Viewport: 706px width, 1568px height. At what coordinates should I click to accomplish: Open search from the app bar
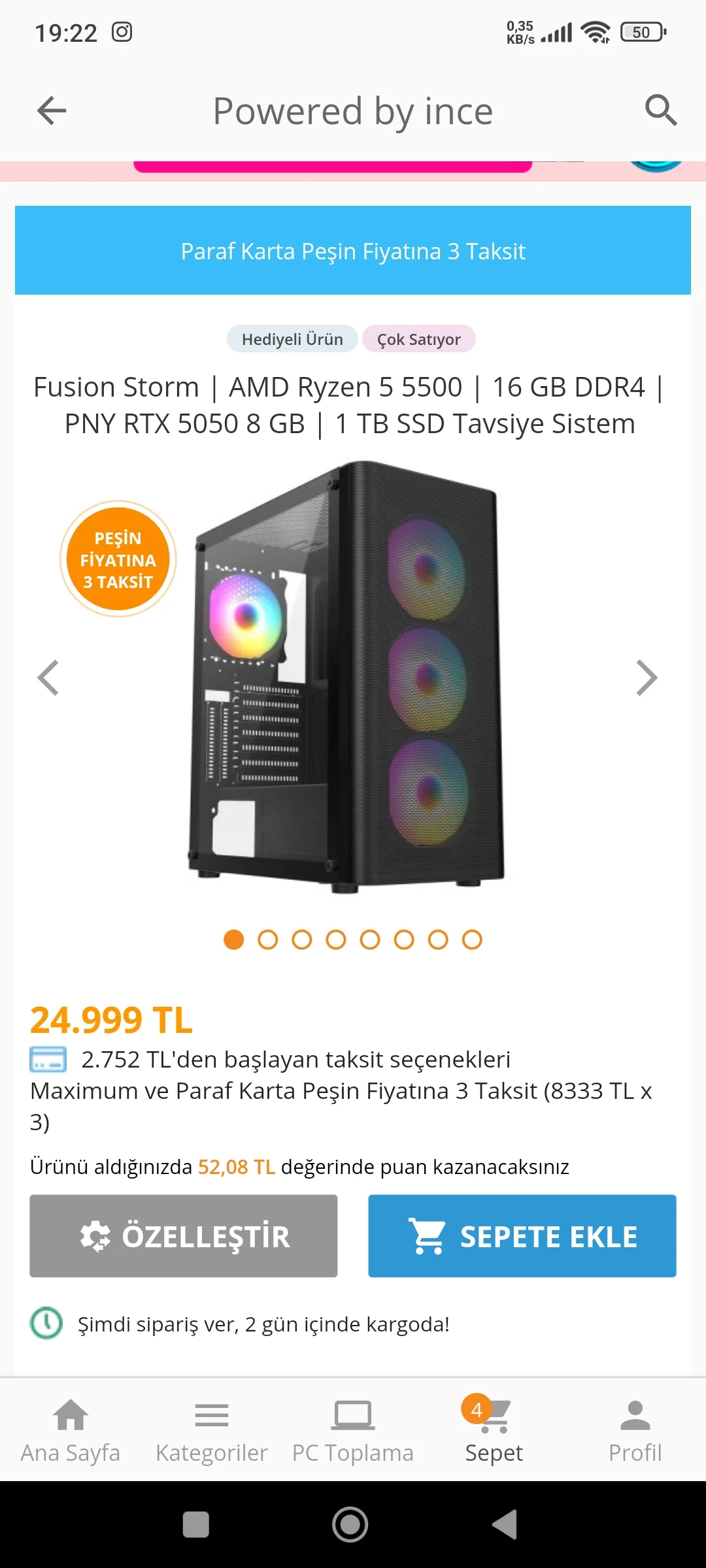click(x=660, y=110)
